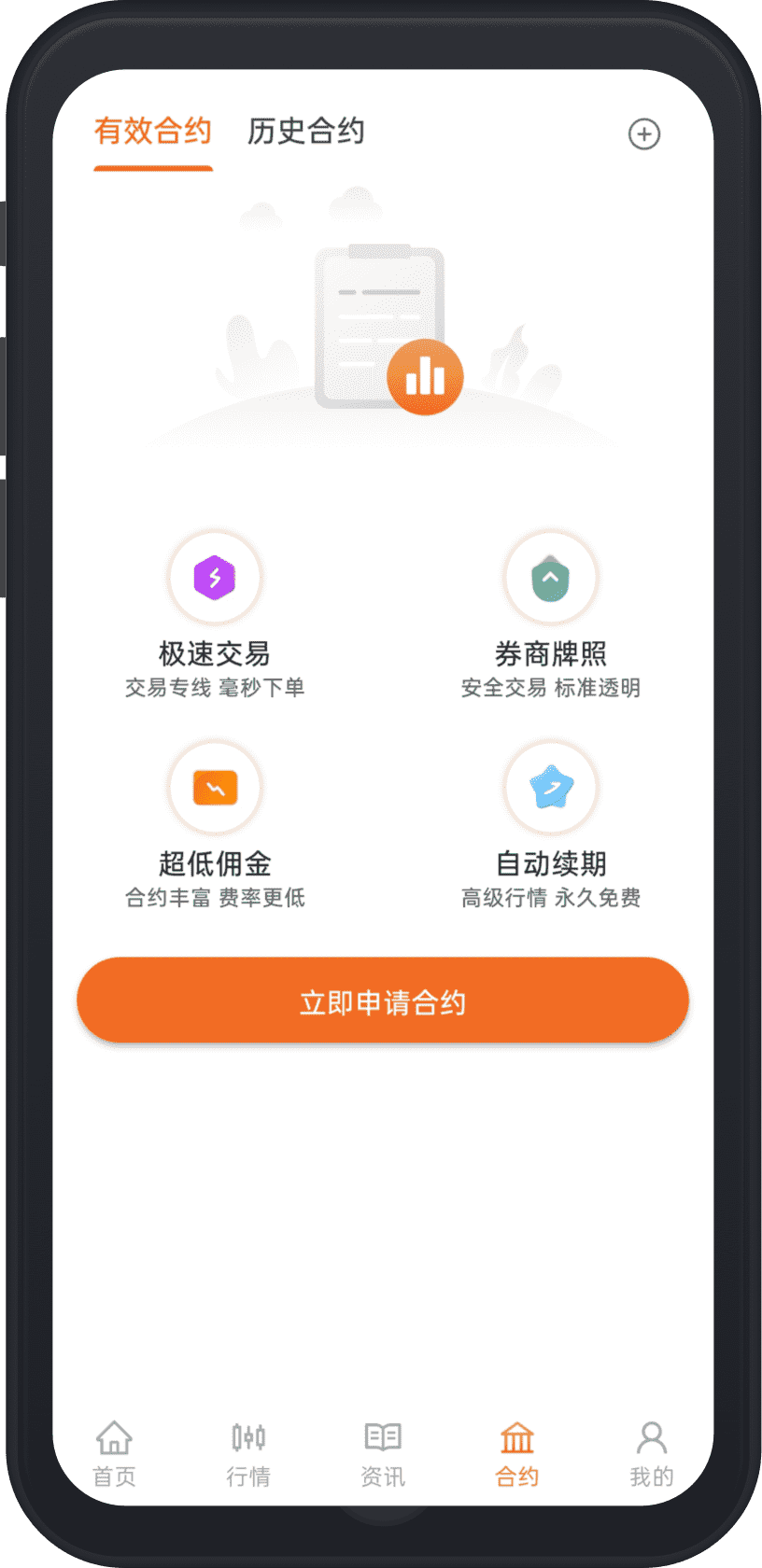This screenshot has width=762, height=1568.
Task: Open the 行情 market tab
Action: 248,1453
